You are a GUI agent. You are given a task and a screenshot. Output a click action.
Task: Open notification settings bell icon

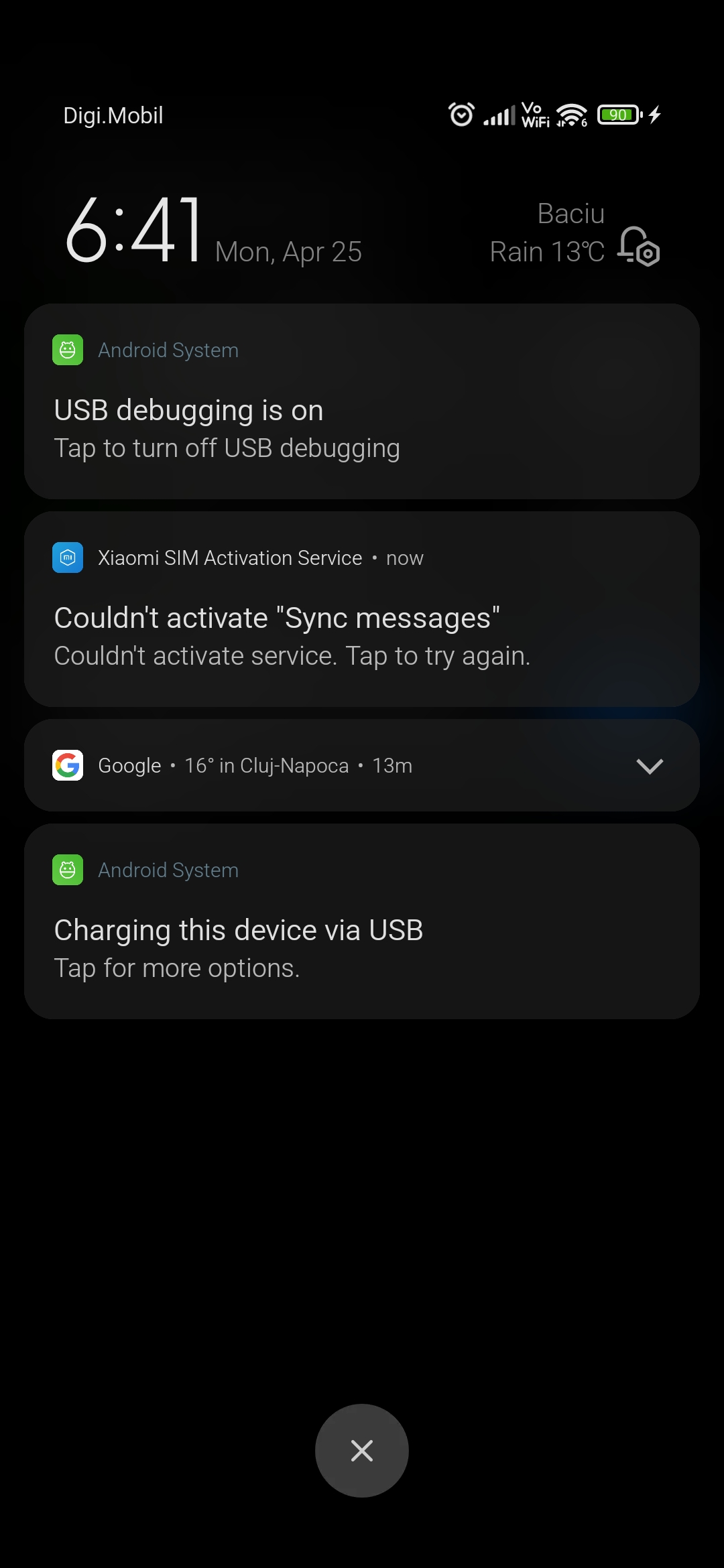click(639, 247)
